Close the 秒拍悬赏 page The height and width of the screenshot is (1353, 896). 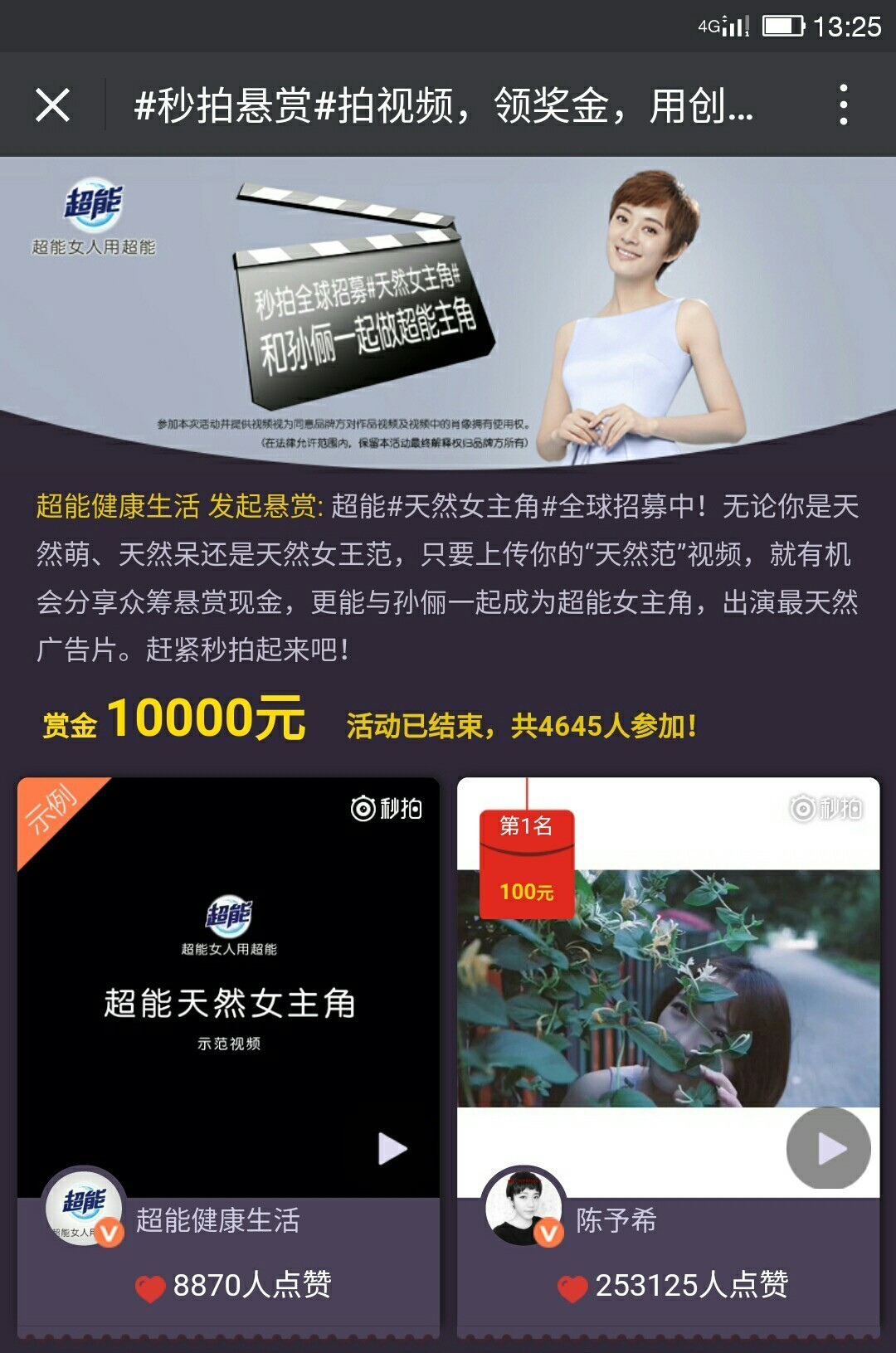click(x=52, y=105)
